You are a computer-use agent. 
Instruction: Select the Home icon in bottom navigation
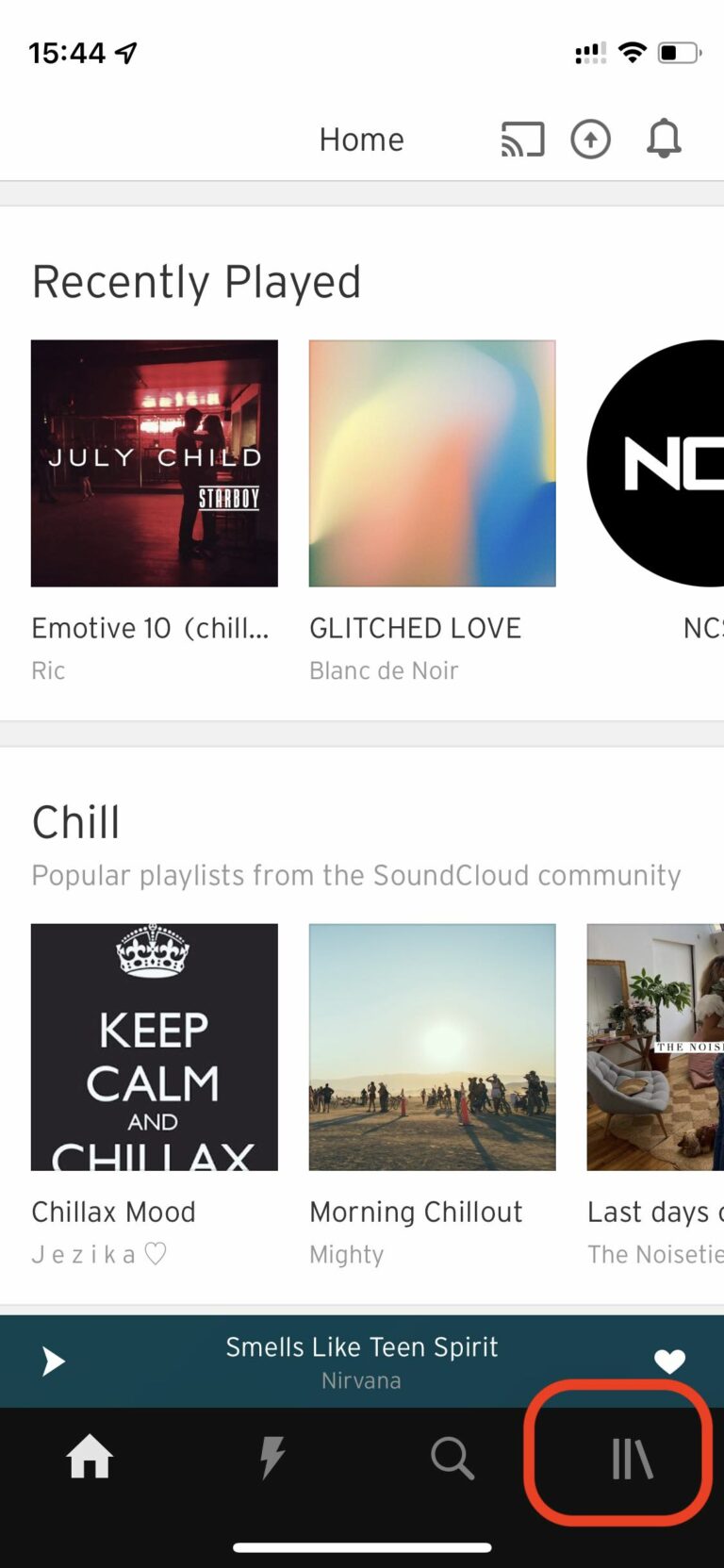[89, 1458]
